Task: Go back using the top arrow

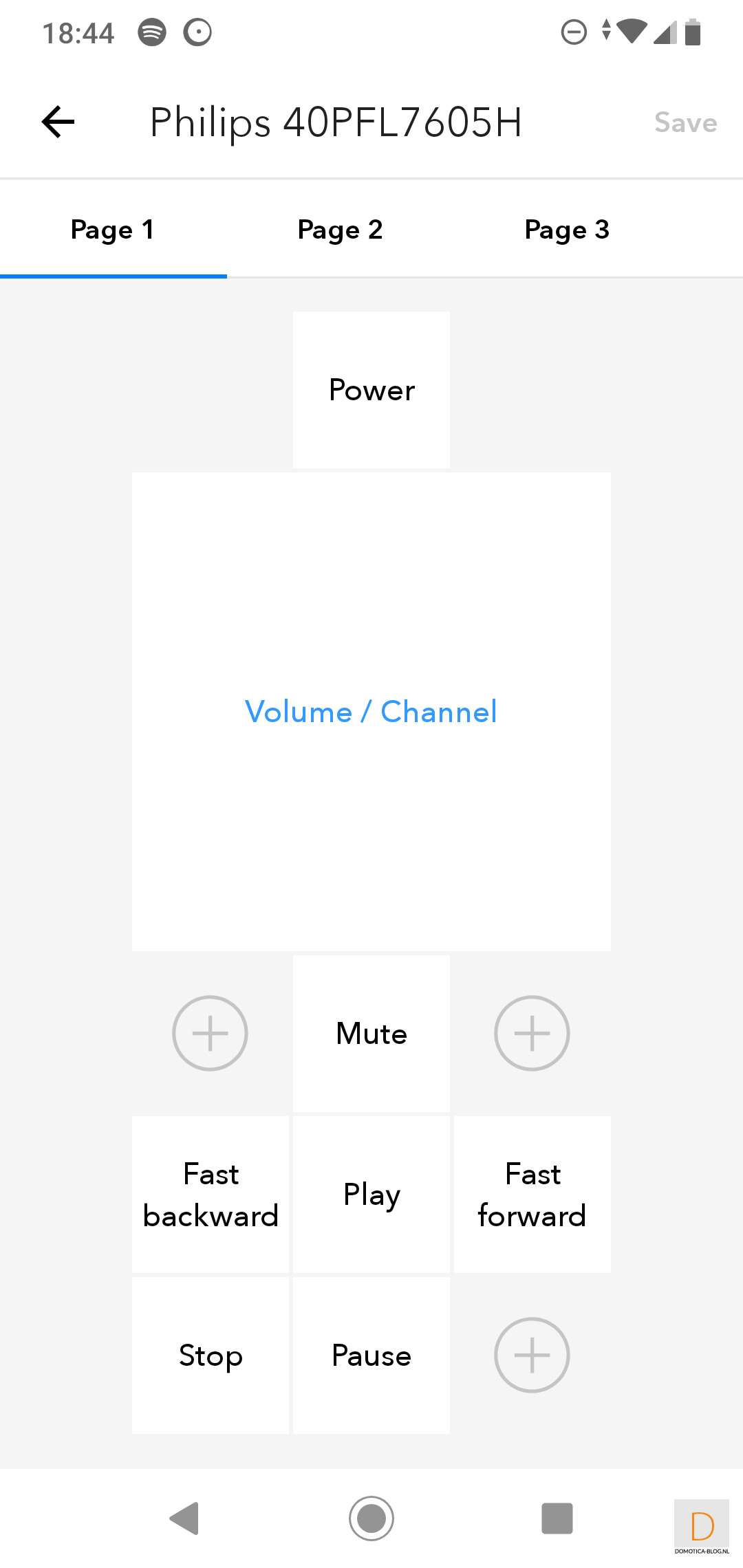Action: tap(58, 122)
